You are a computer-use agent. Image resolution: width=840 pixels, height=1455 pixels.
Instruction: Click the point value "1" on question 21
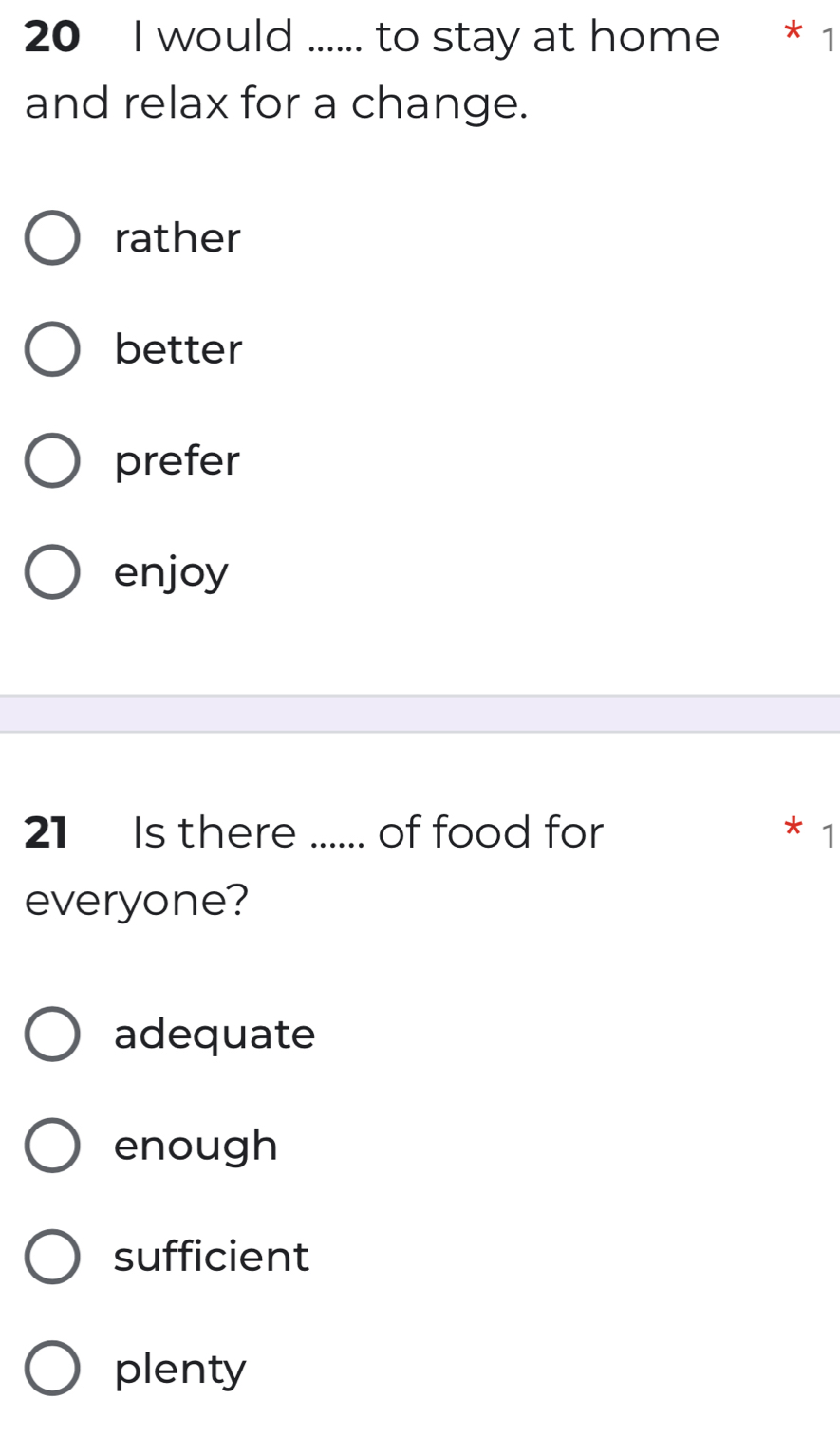(828, 835)
